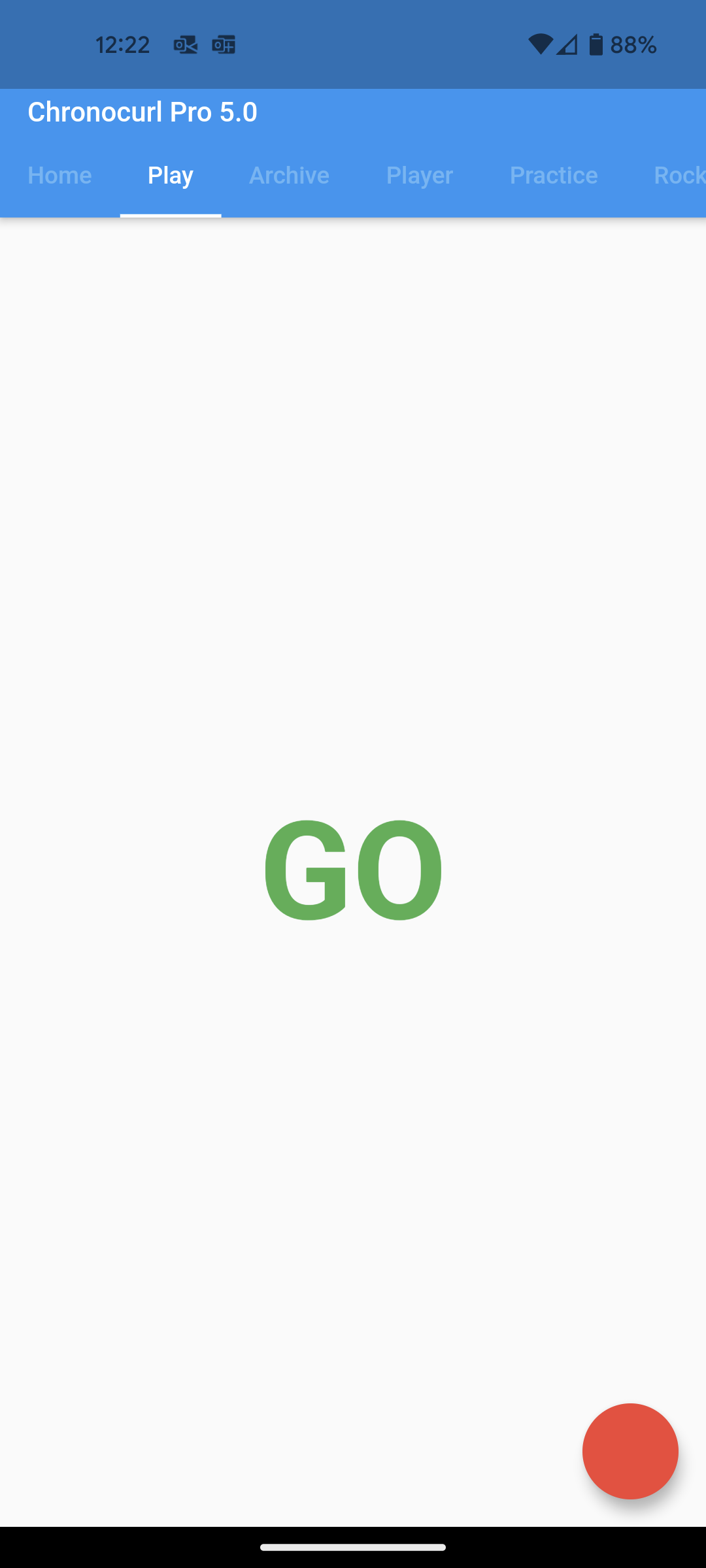Switch to the Practice tab
Screen dimensions: 706x1568
(553, 175)
